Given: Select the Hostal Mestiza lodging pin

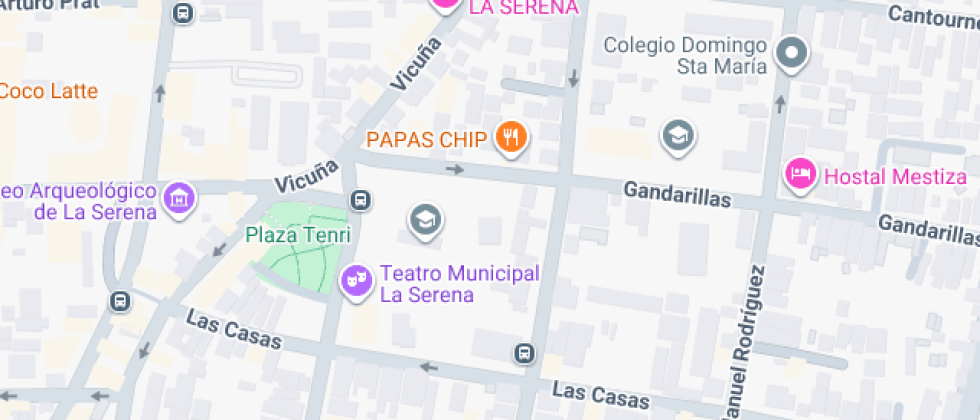Looking at the screenshot, I should 798,174.
